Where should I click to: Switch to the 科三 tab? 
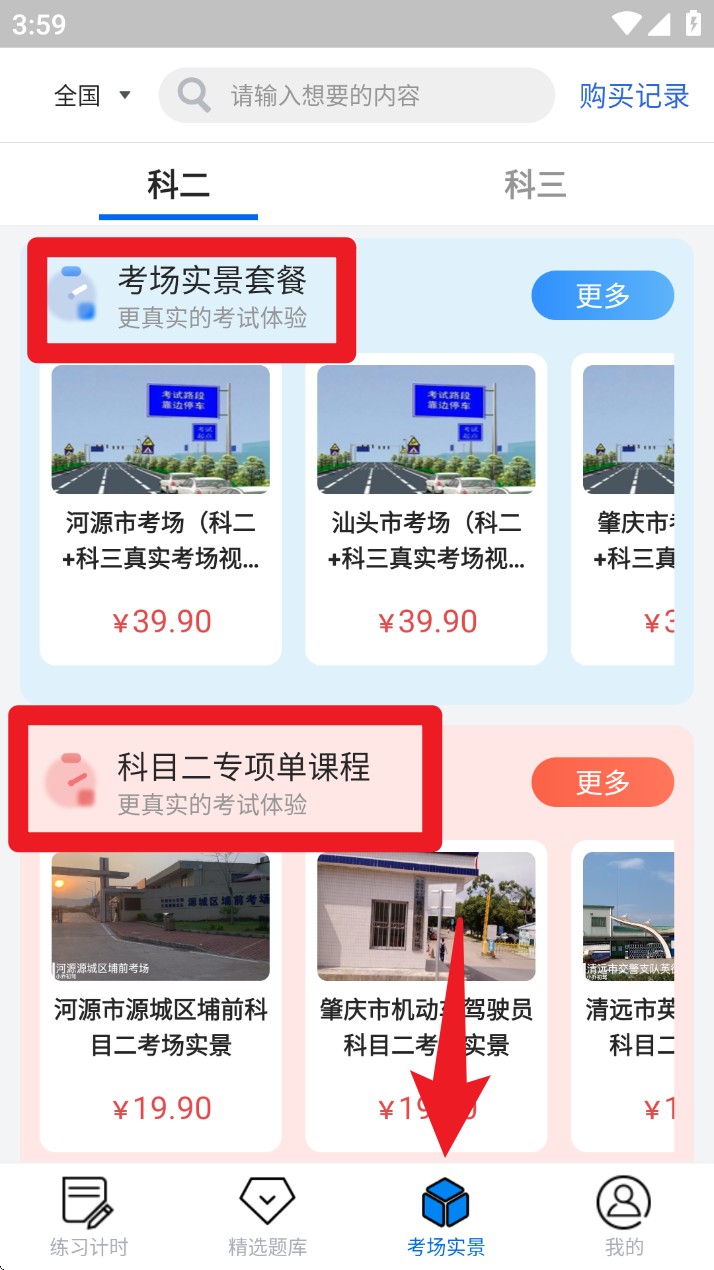pos(535,185)
